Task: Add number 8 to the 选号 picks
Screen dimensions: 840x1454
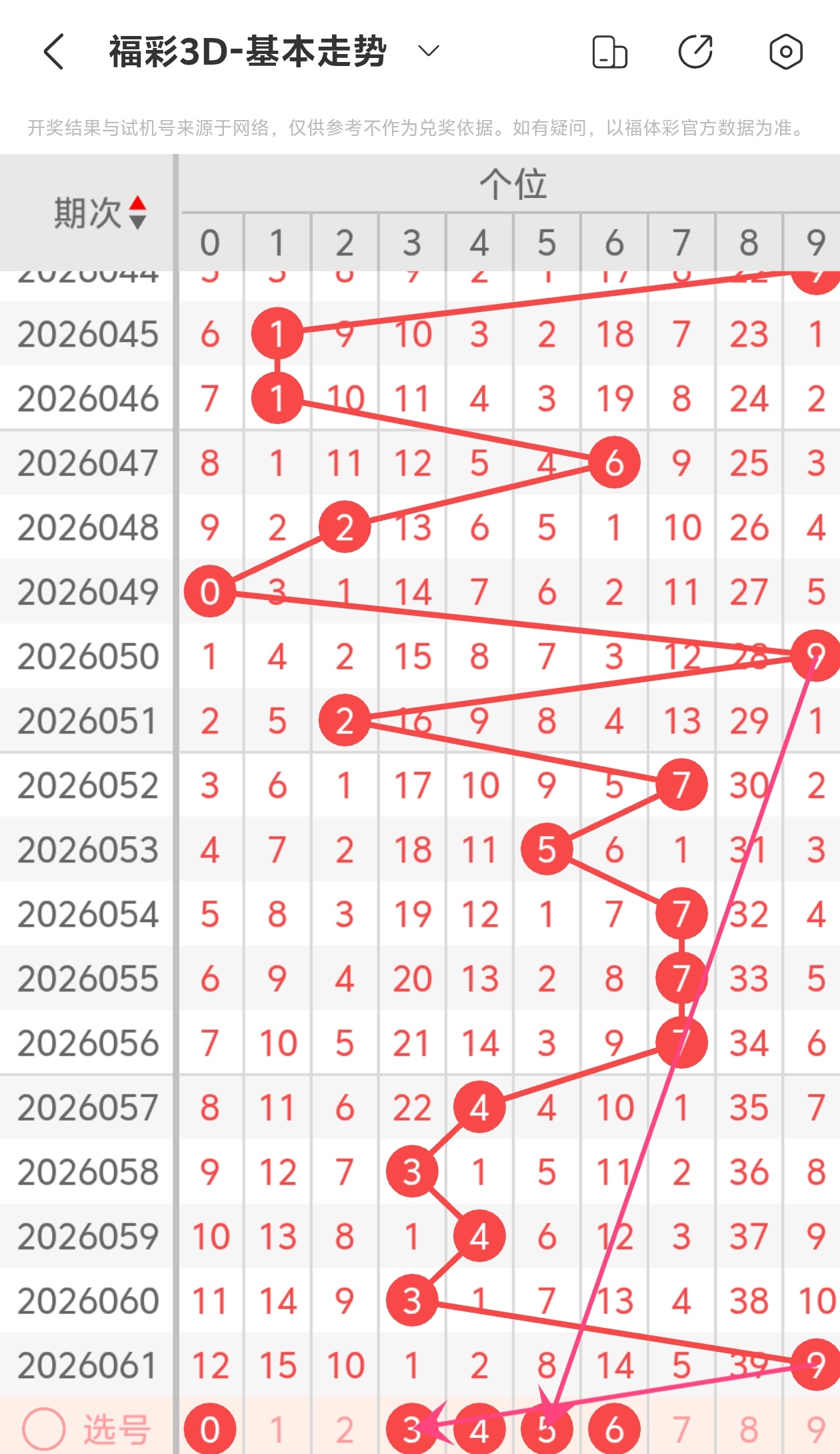Action: [749, 1429]
